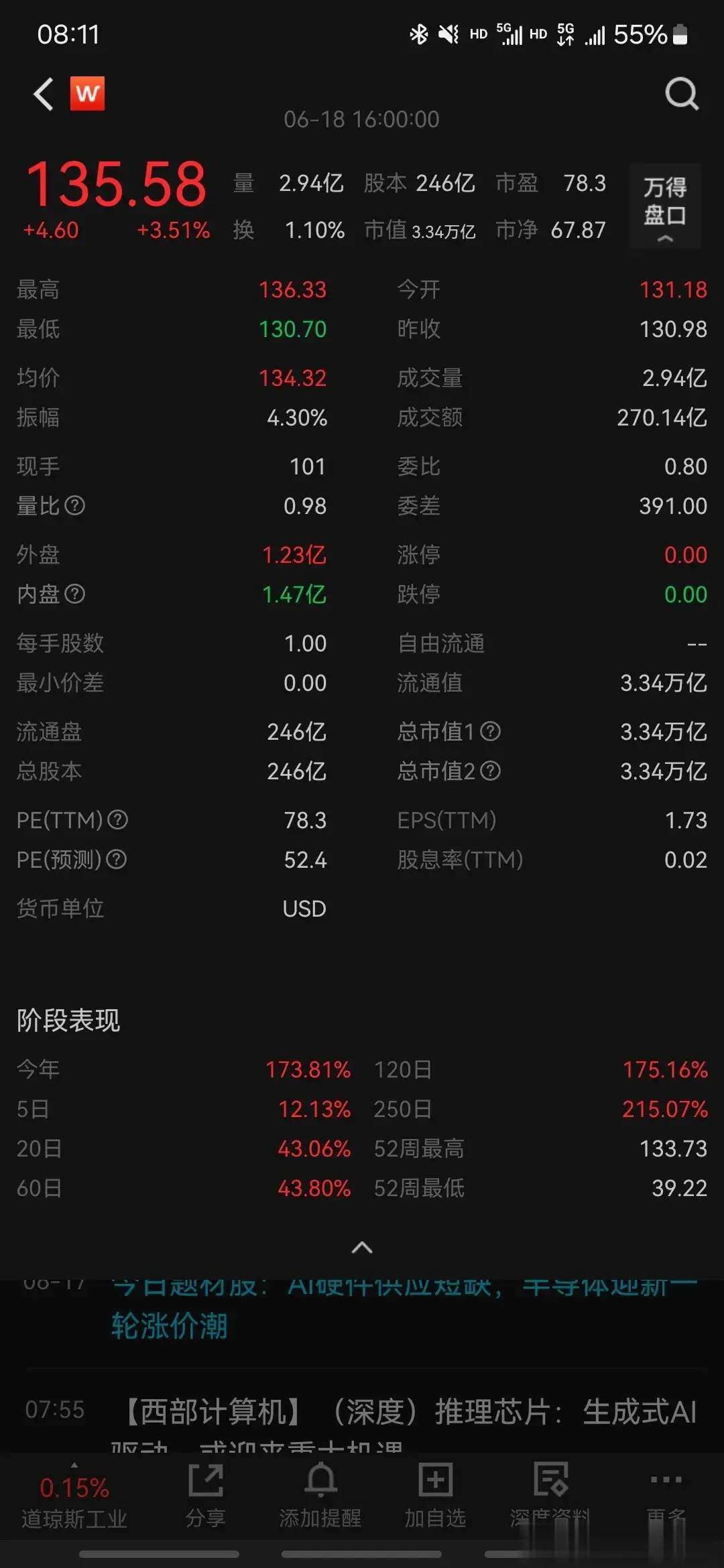Open the 西部计算机 推理芯片 news item
This screenshot has height=1568, width=724.
pyautogui.click(x=409, y=1413)
